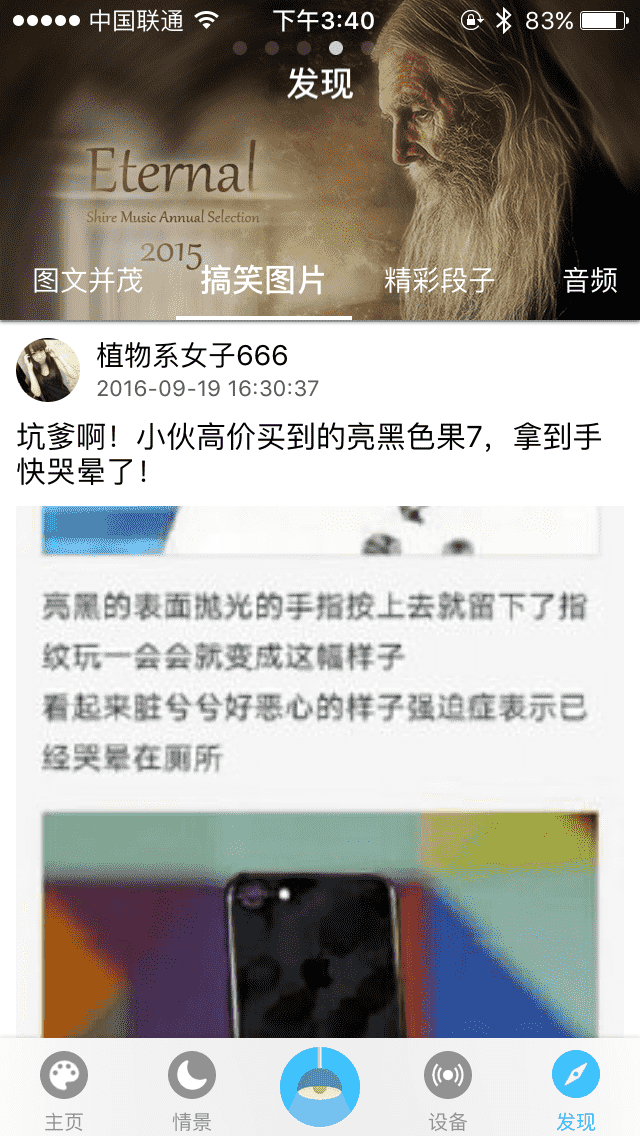The width and height of the screenshot is (640, 1136).
Task: Switch to the 图文并茂 tab
Action: click(88, 280)
